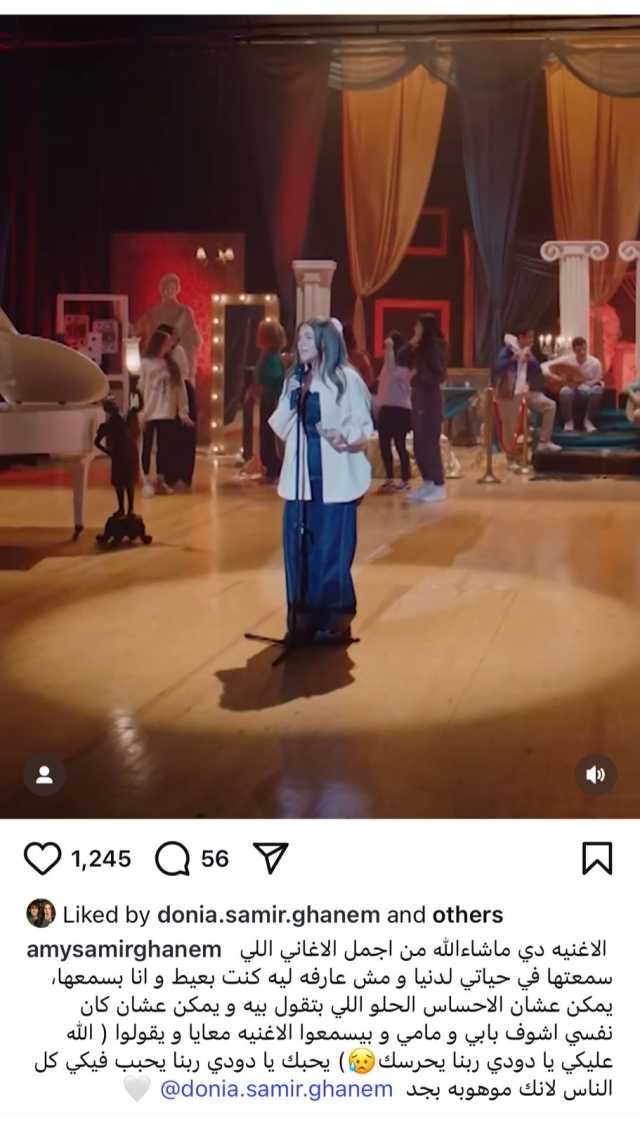640x1124 pixels.
Task: Open donia.samir.ghanem profile from the Liked by line
Action: (x=268, y=914)
